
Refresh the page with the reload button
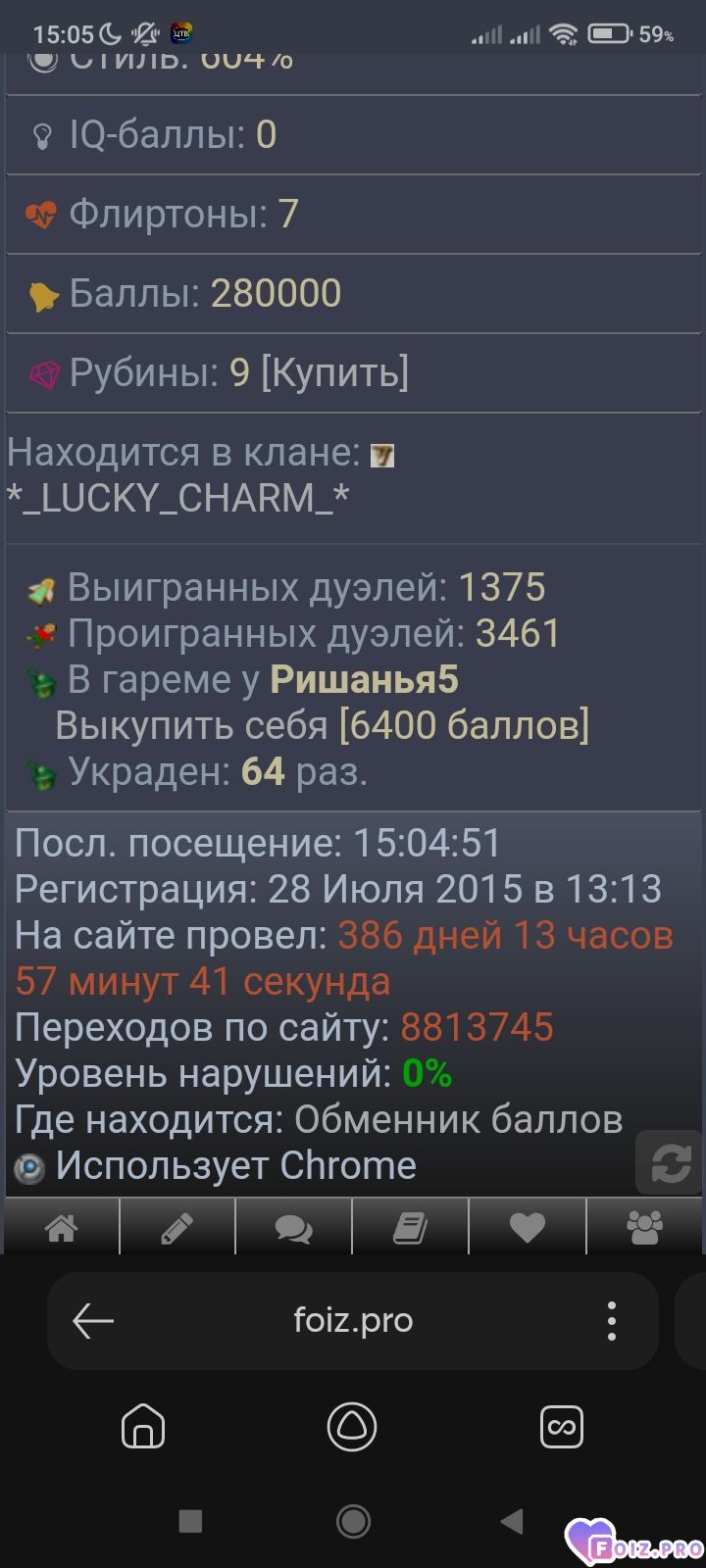click(x=671, y=1163)
